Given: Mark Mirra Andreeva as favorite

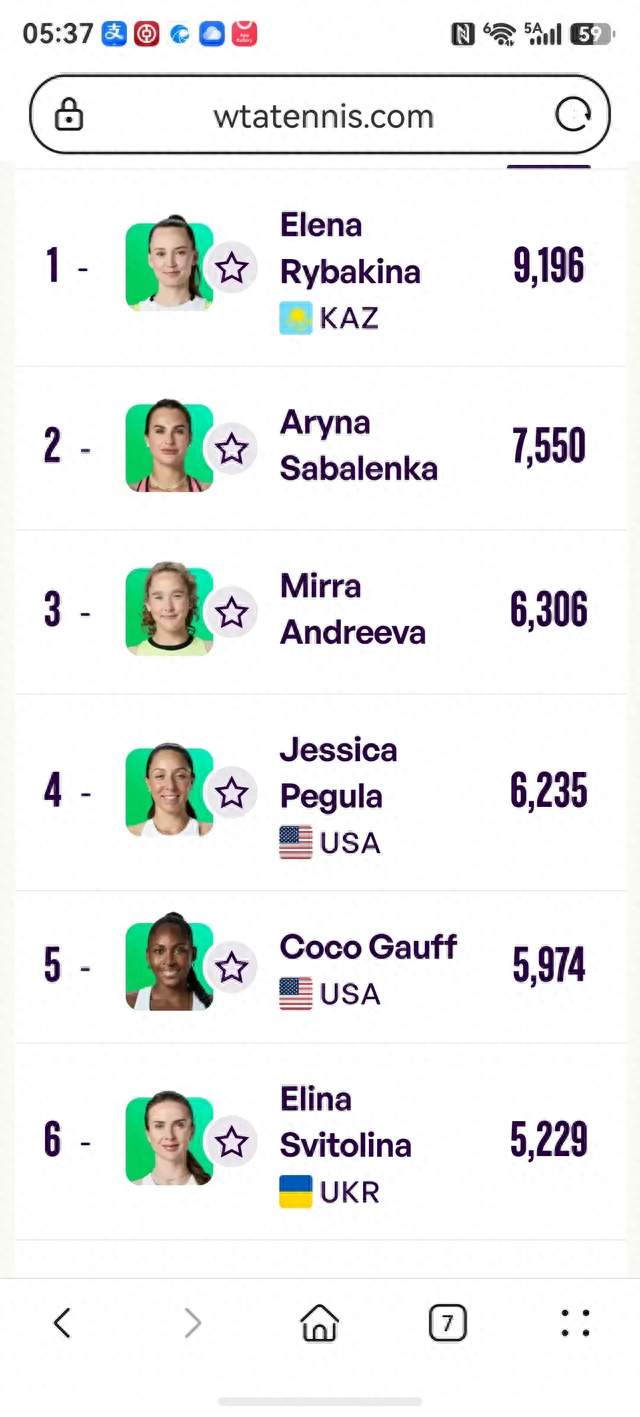Looking at the screenshot, I should coord(232,612).
